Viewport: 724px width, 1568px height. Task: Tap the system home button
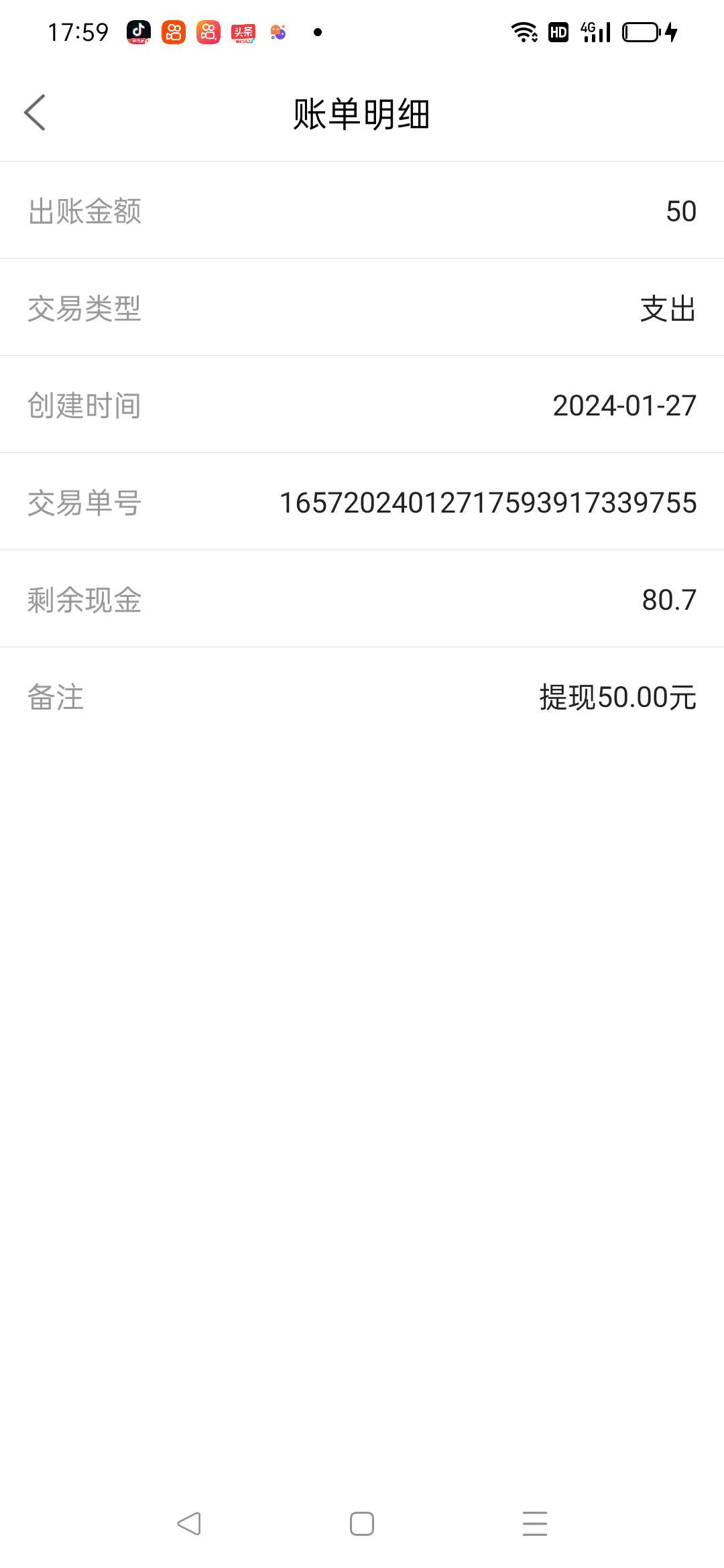coord(362,1524)
